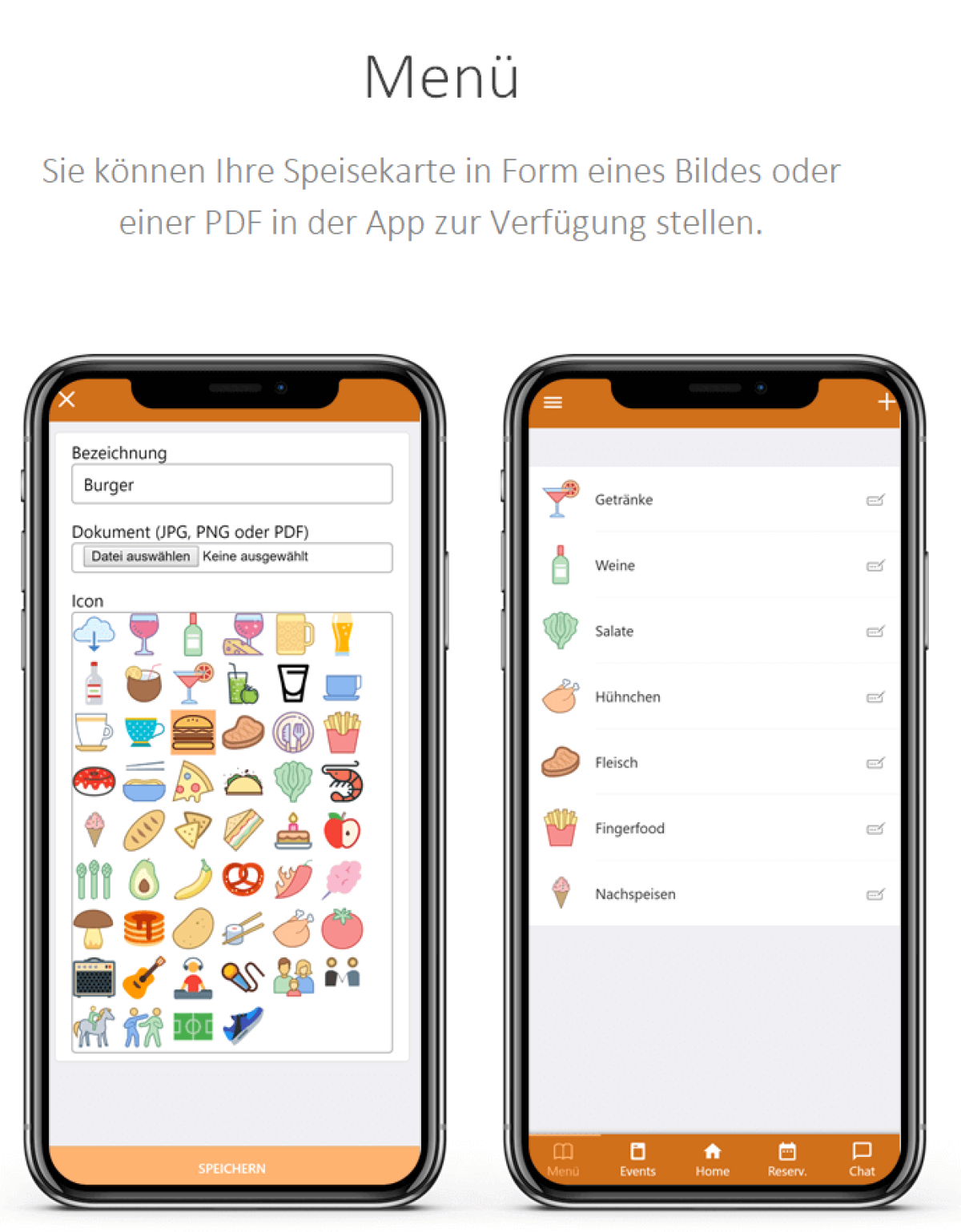This screenshot has width=961, height=1232.
Task: Open the Chat tab
Action: click(x=862, y=1158)
